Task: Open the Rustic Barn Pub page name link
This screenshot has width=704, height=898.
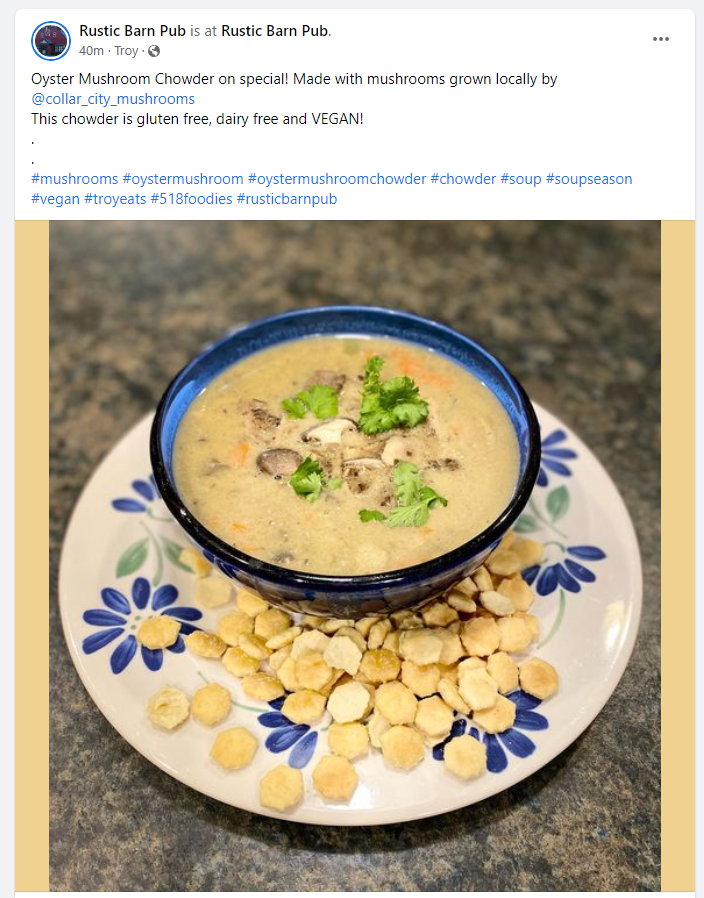Action: [132, 31]
